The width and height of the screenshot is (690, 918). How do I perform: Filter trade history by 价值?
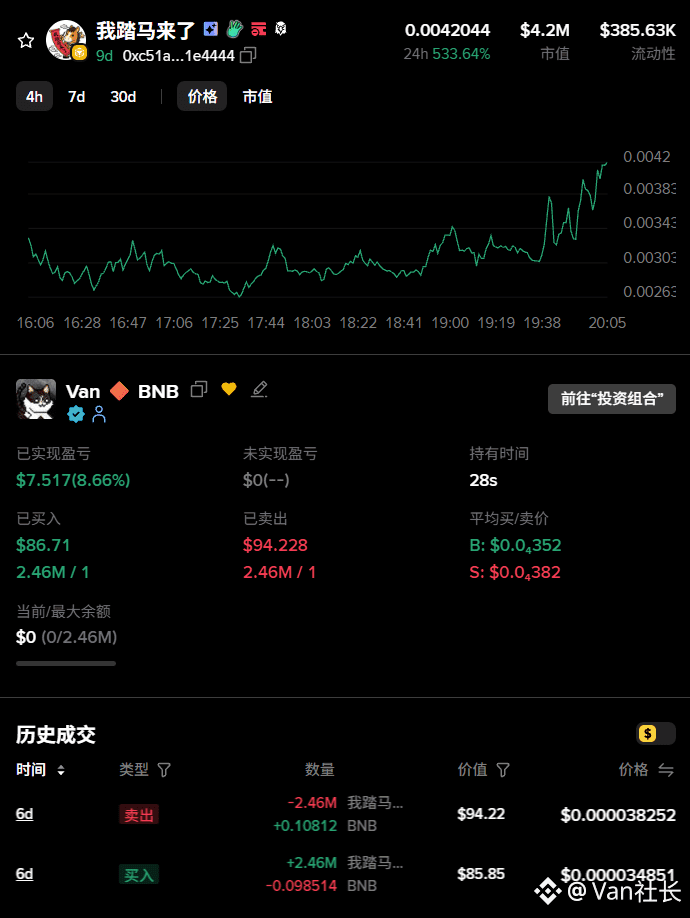pyautogui.click(x=503, y=770)
